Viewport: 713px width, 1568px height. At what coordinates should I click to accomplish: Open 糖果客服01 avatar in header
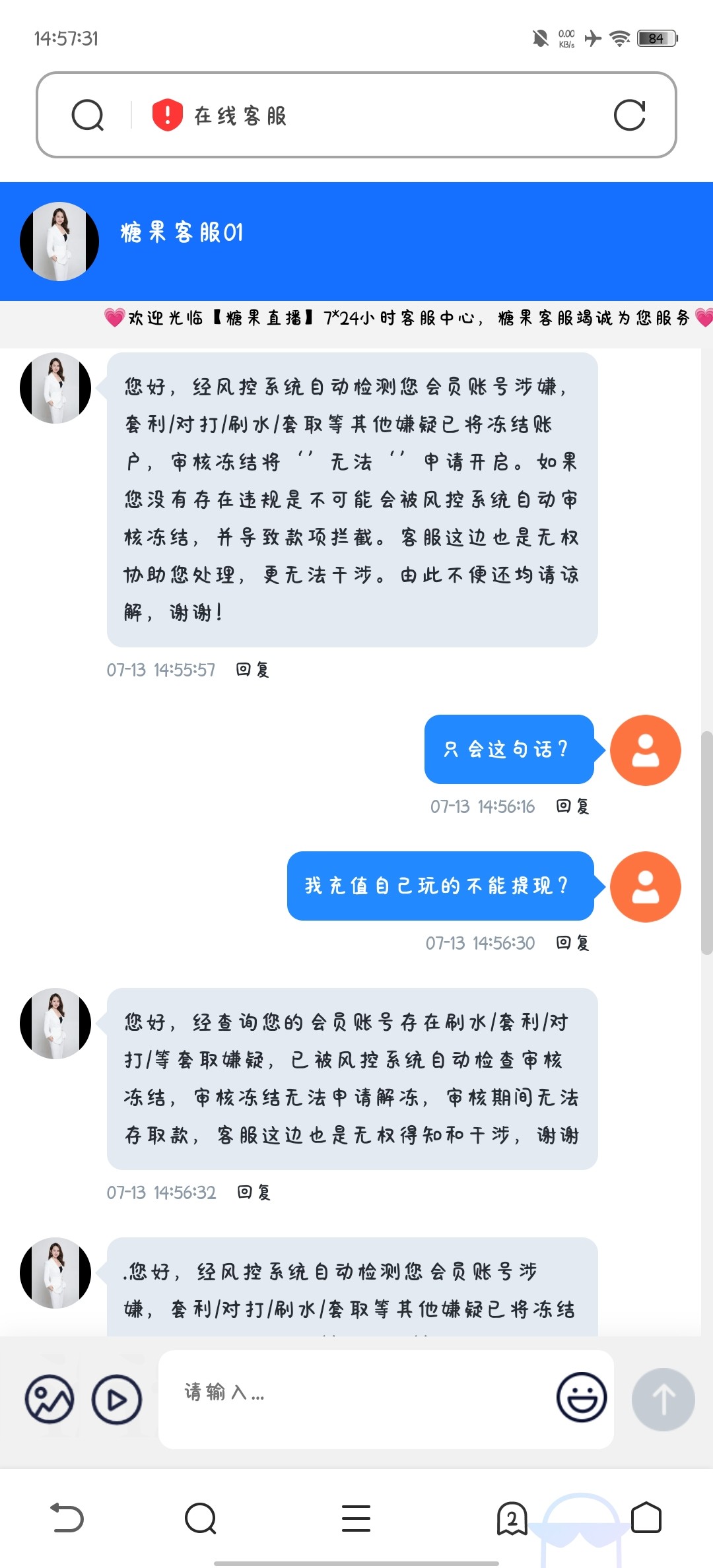[x=59, y=242]
